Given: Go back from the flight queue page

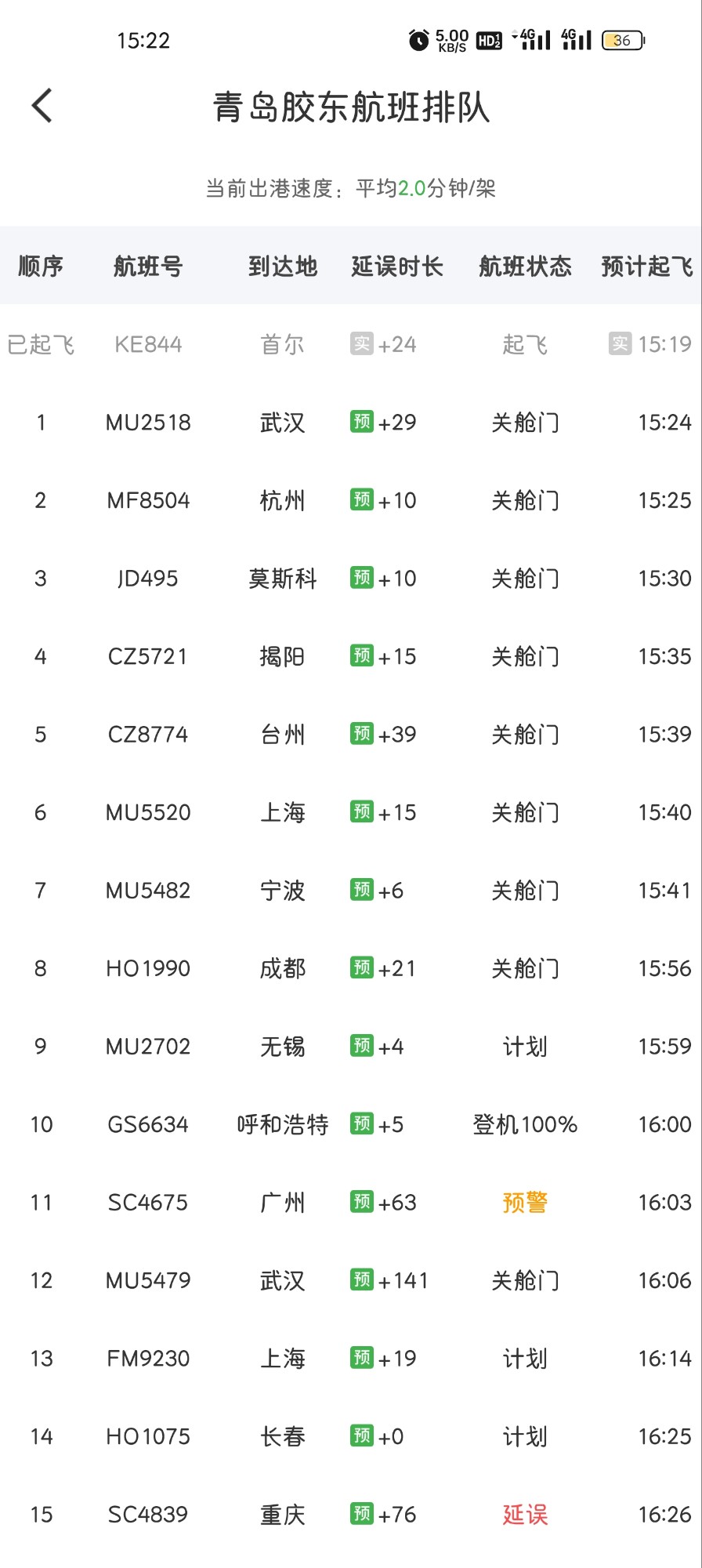Looking at the screenshot, I should [x=42, y=106].
